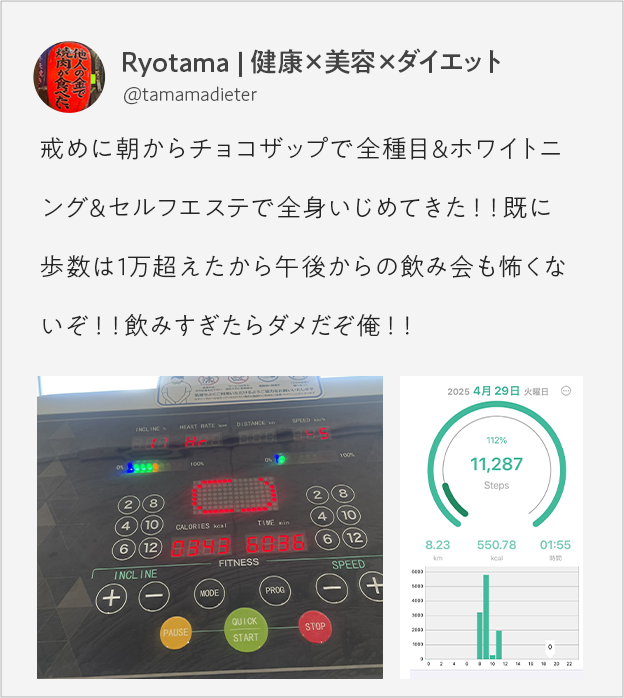Open the @tamamadieter handle
The height and width of the screenshot is (698, 624).
click(189, 95)
